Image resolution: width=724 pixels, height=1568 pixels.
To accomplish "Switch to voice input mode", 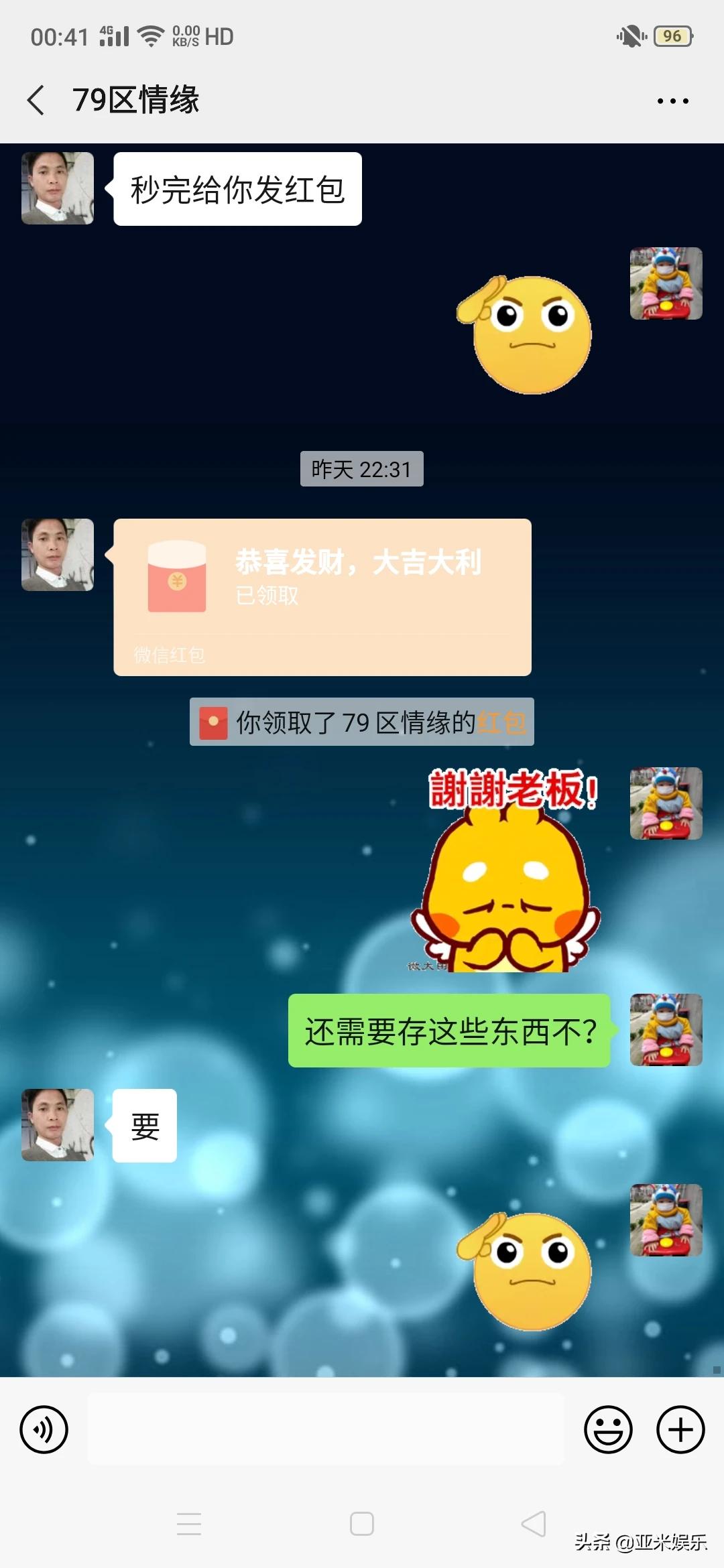I will pos(44,1429).
